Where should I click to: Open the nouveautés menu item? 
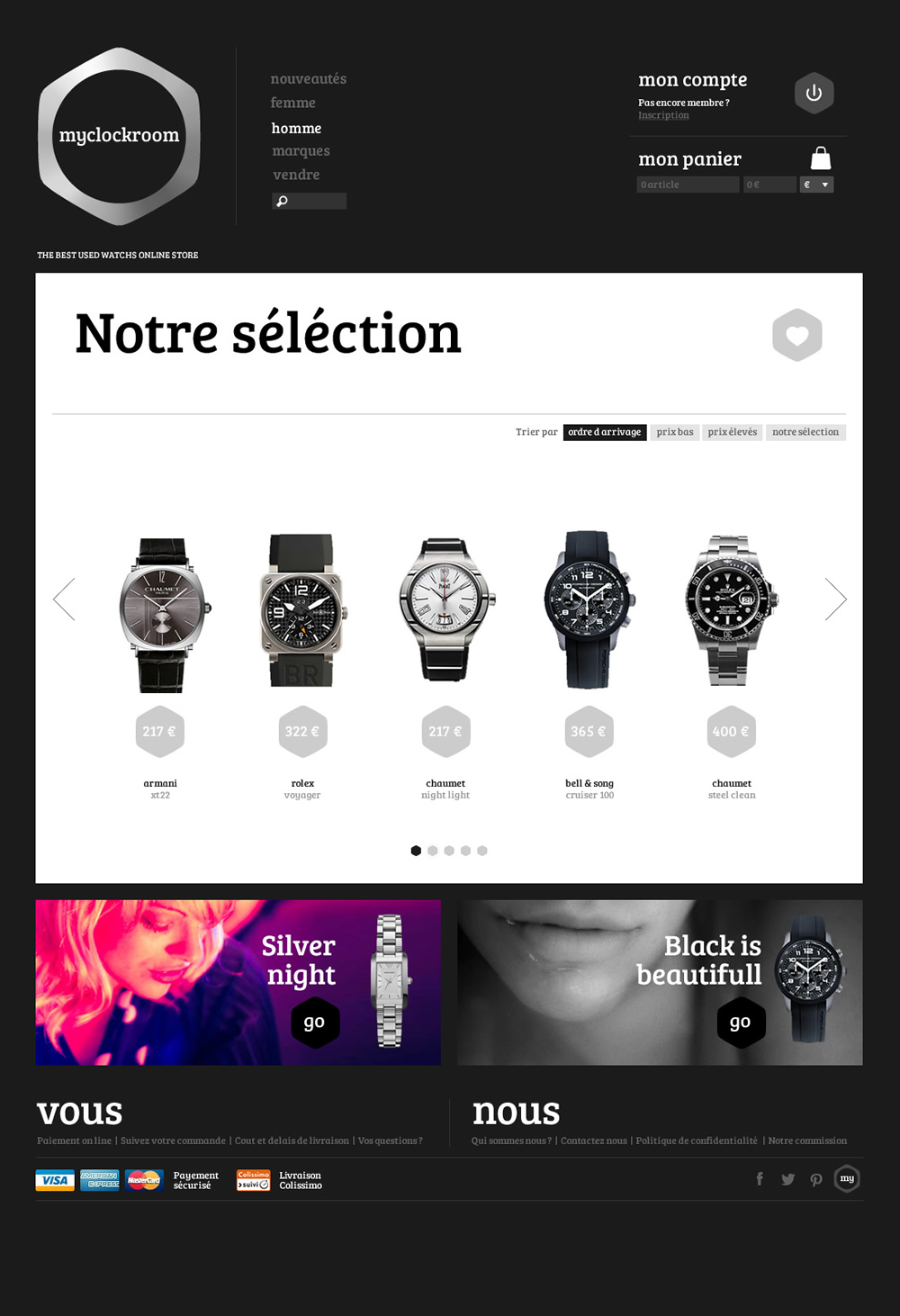308,79
